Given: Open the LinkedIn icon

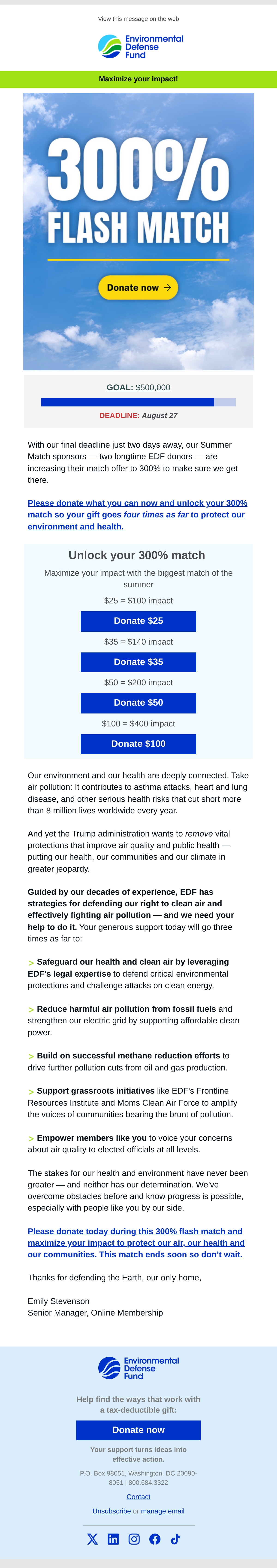Looking at the screenshot, I should pos(113,1539).
